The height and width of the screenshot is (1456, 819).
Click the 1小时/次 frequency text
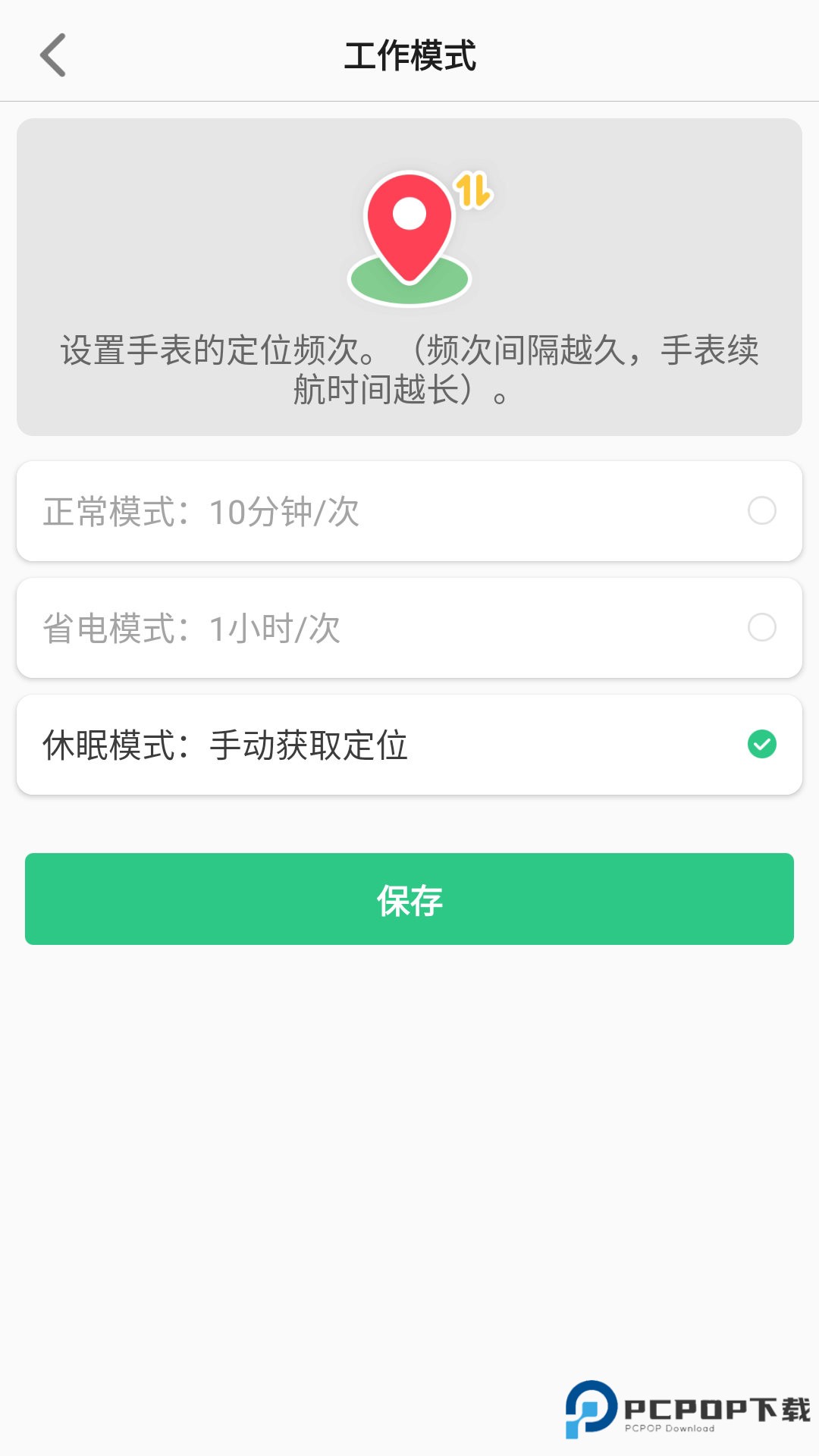point(275,629)
